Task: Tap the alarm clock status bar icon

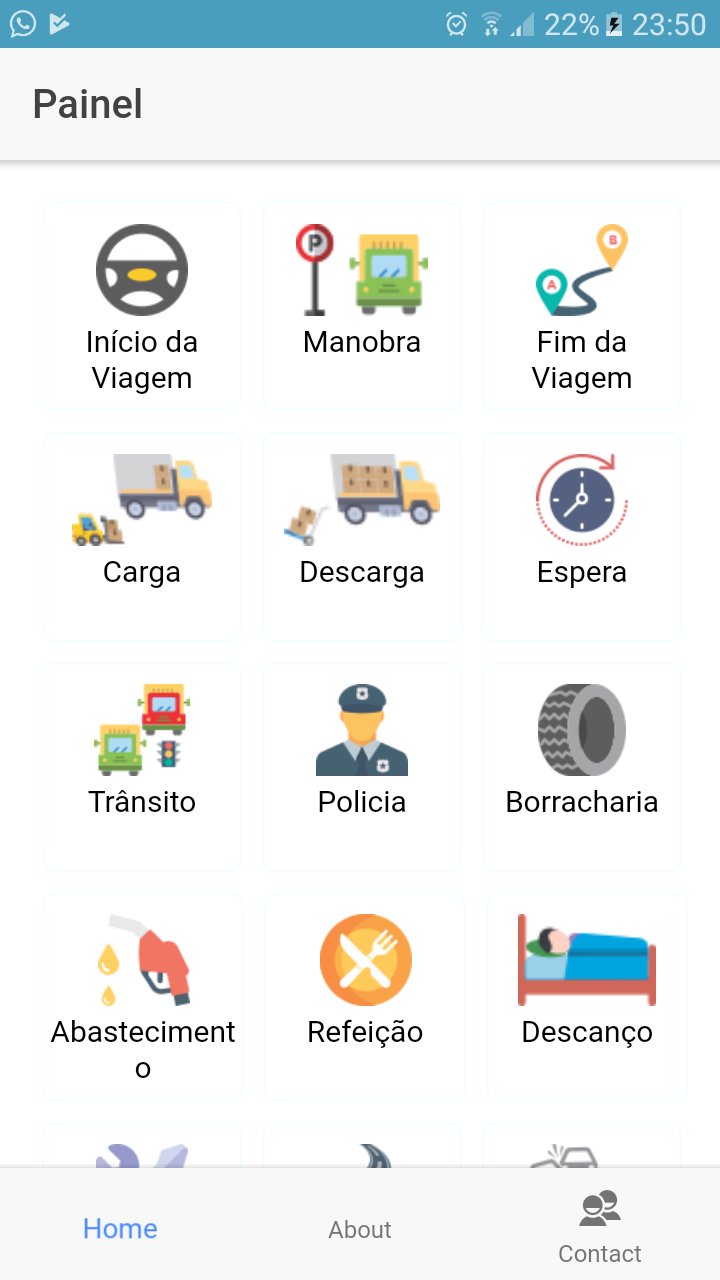Action: click(455, 22)
